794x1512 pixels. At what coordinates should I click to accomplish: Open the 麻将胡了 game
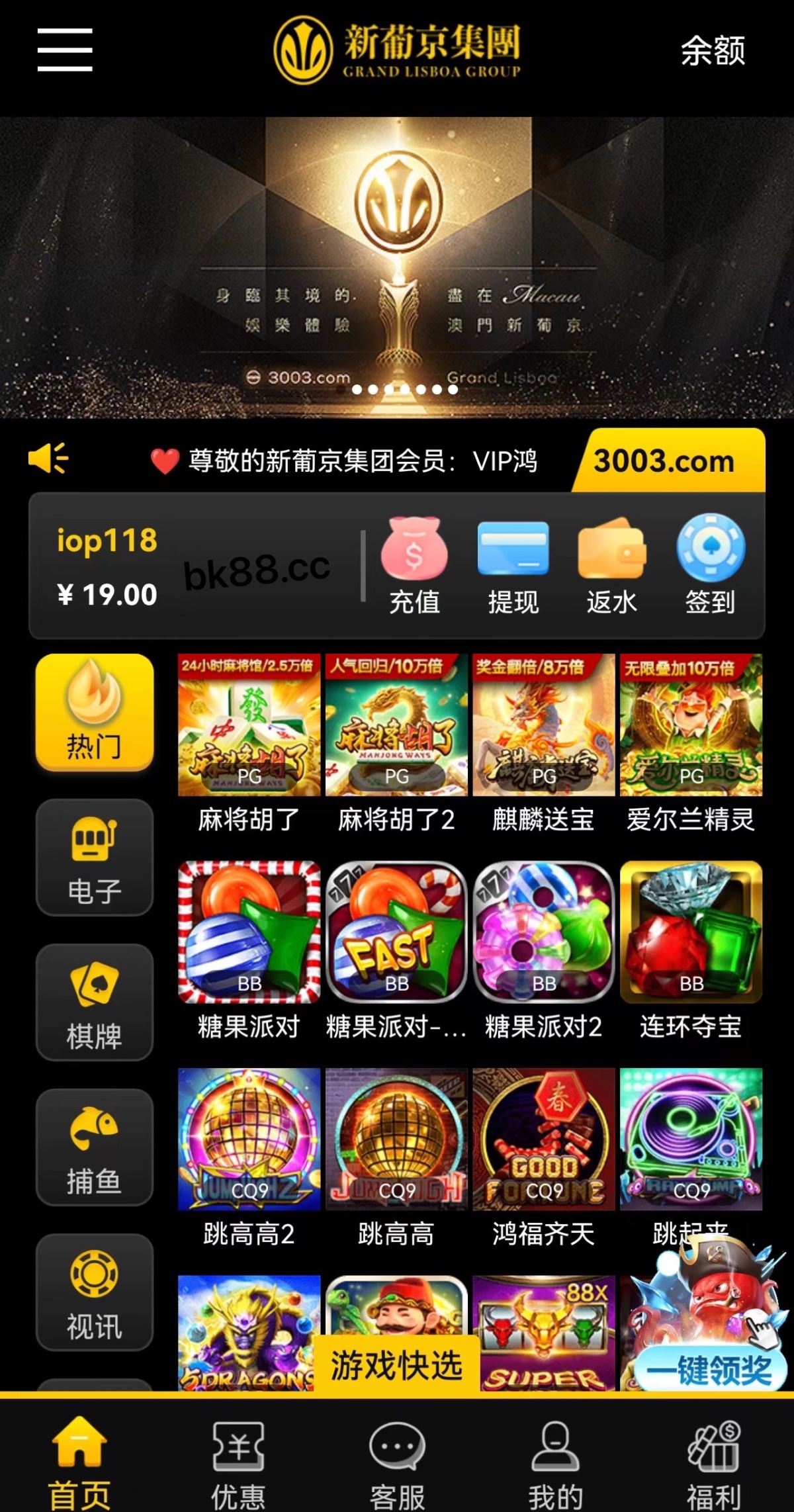(x=249, y=726)
